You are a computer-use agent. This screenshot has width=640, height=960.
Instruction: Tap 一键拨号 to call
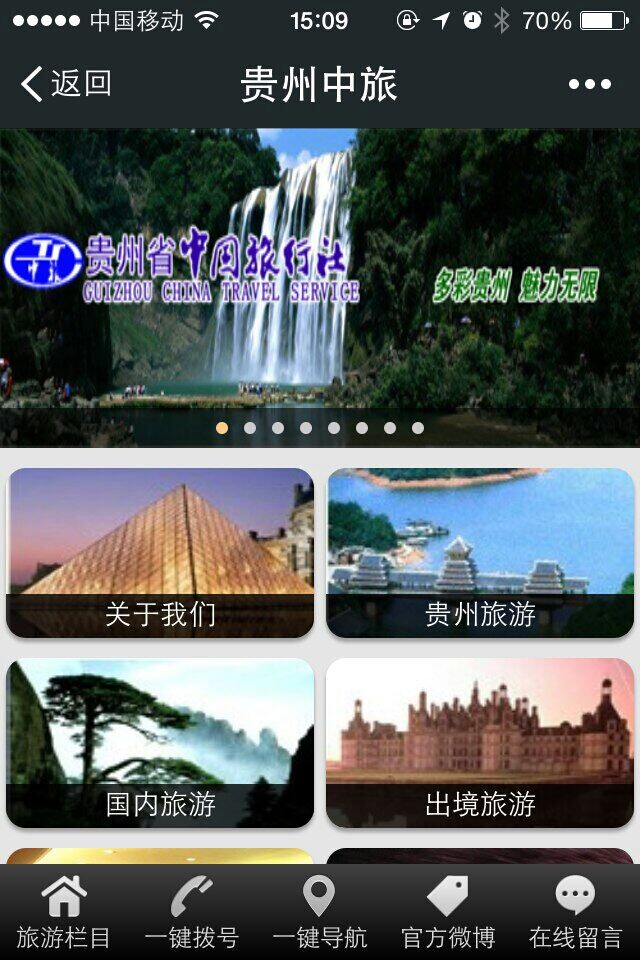point(192,912)
